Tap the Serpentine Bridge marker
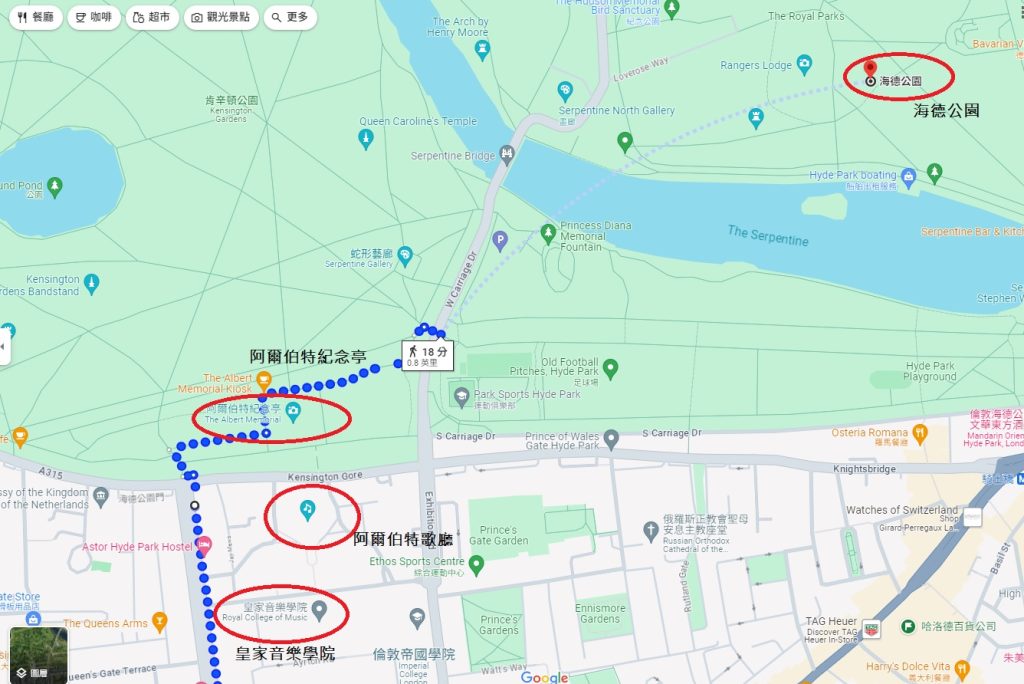The image size is (1024, 684). 507,155
